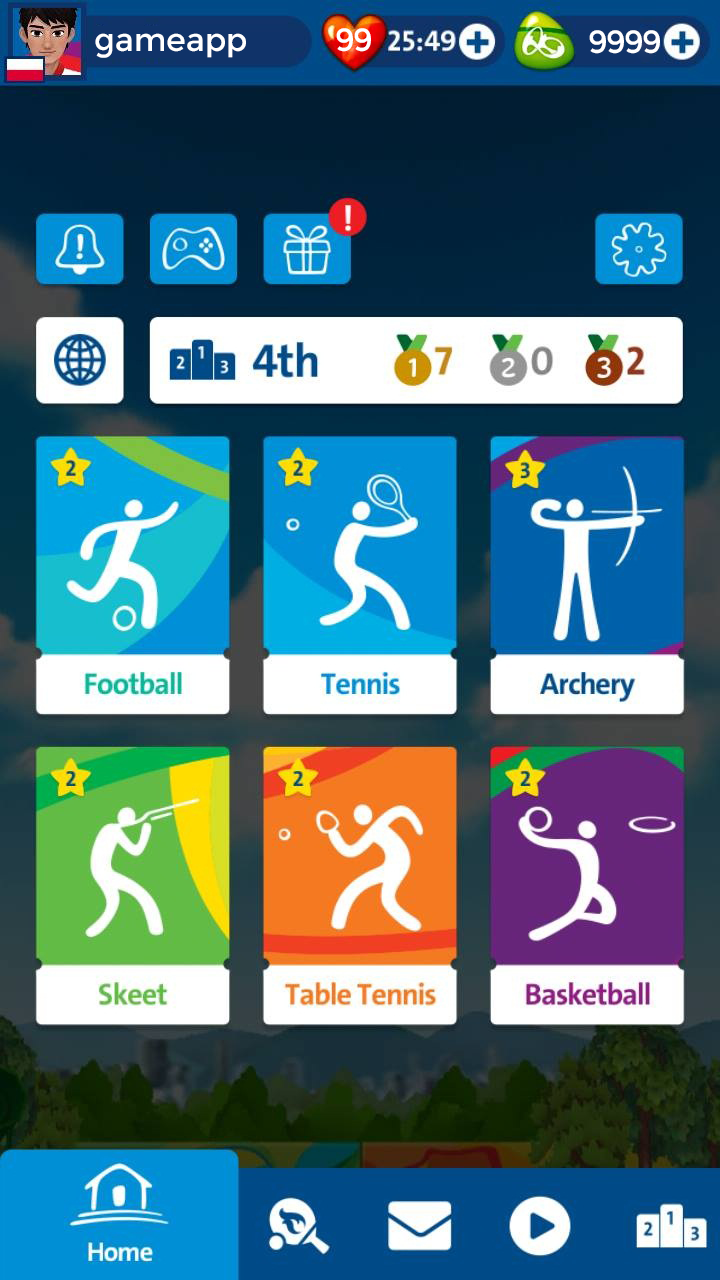
Task: Start the Football game
Action: [x=133, y=575]
